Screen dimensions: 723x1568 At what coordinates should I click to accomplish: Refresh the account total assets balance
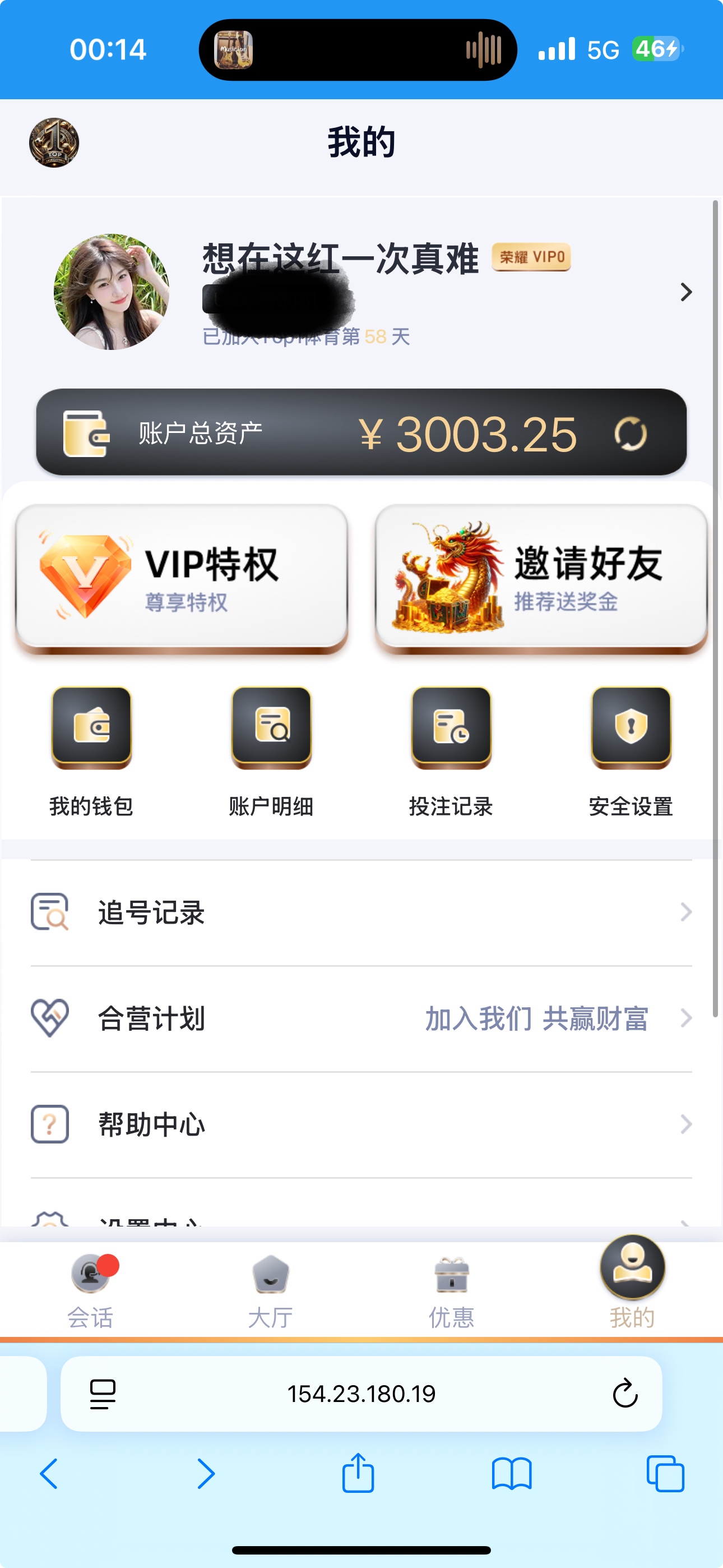(x=630, y=434)
